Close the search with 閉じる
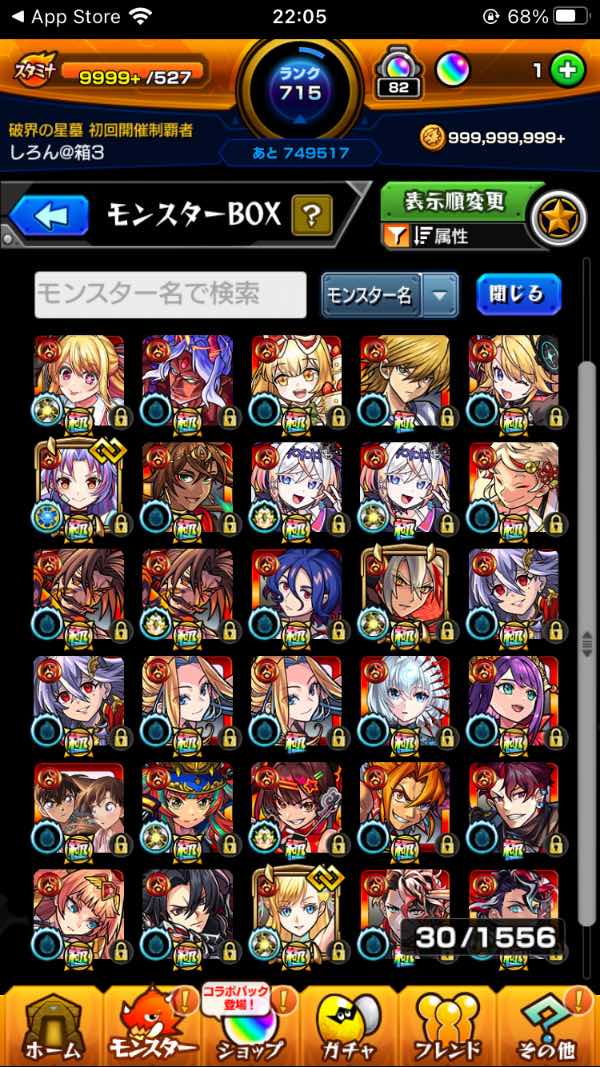Screen dimensions: 600x1067 click(x=517, y=294)
